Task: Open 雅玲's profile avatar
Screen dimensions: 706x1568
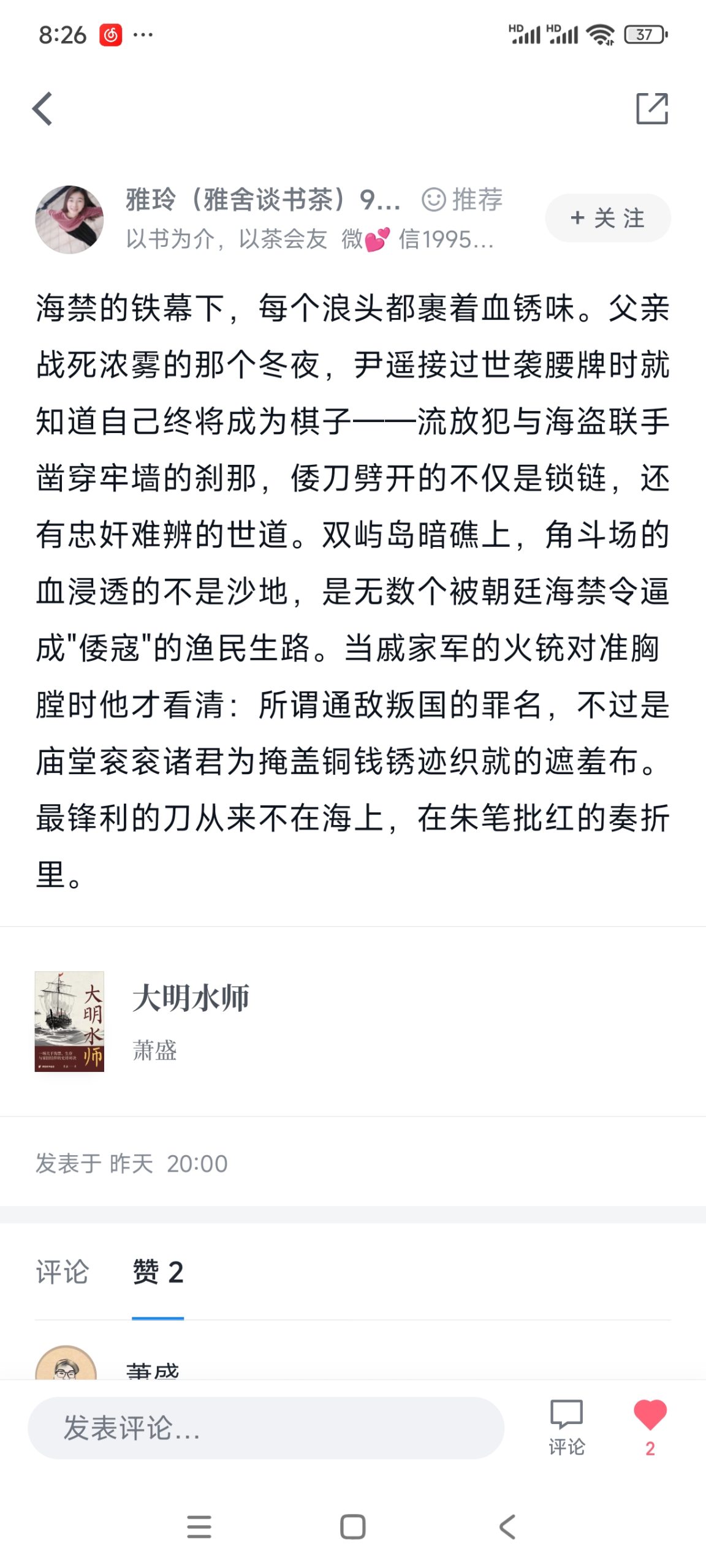Action: click(69, 219)
